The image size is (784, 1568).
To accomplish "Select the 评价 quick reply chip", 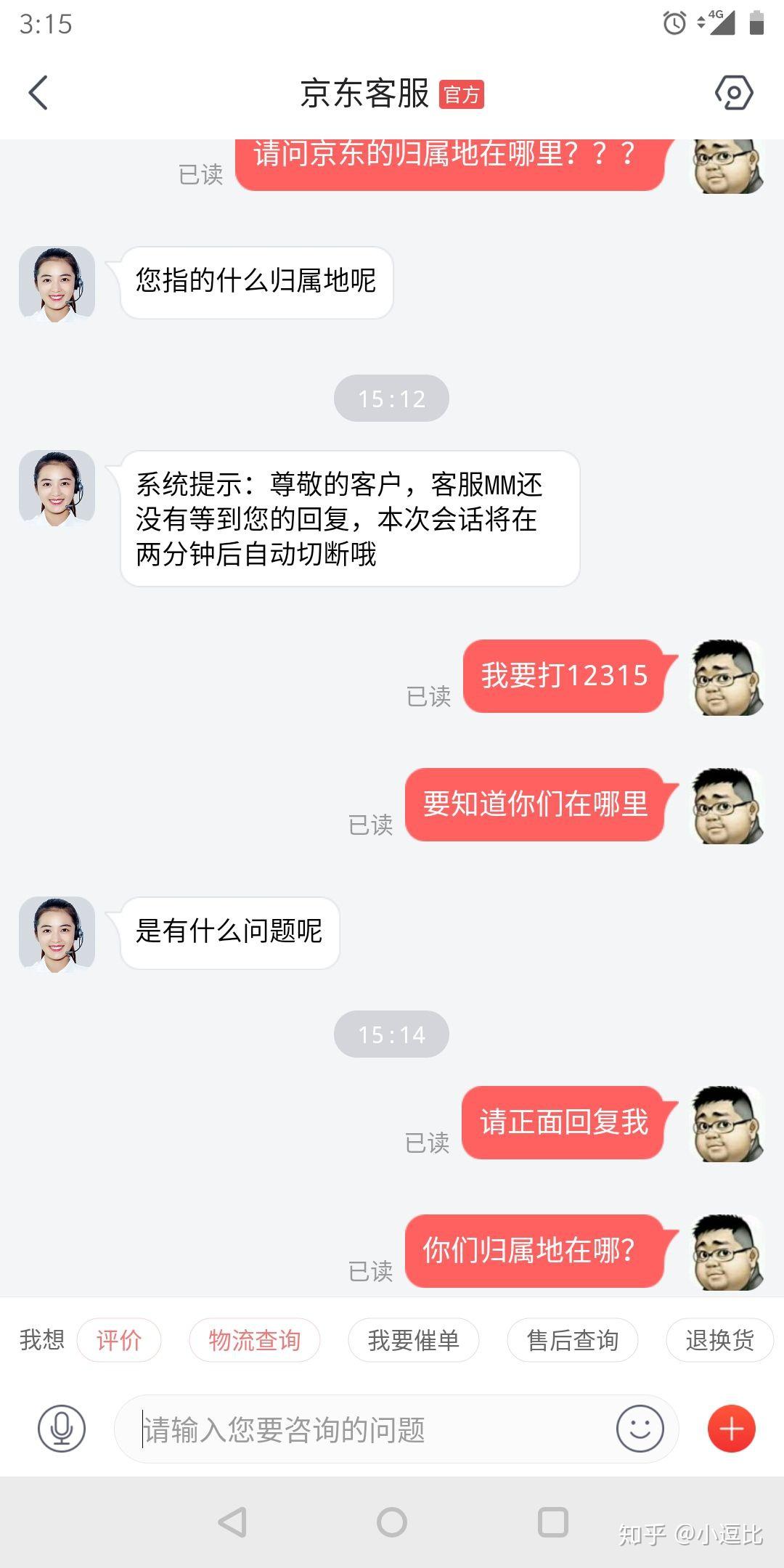I will click(x=119, y=1340).
